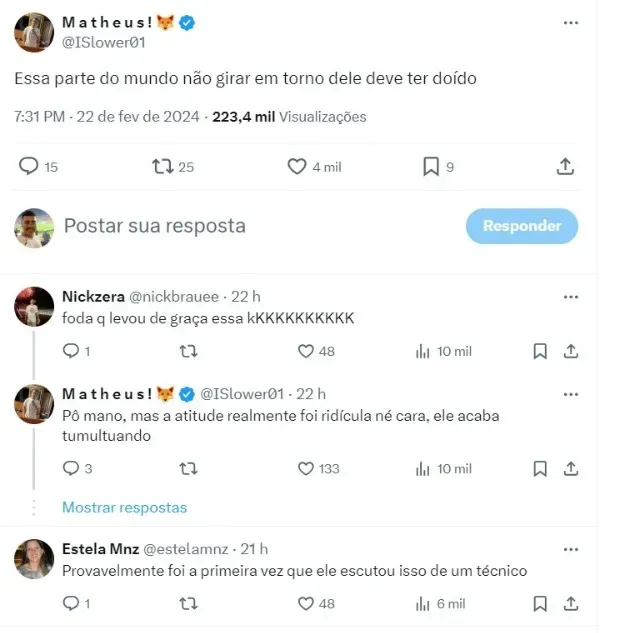Screen dimensions: 620x633
Task: Retweet the main tweet by Matheus
Action: [162, 166]
